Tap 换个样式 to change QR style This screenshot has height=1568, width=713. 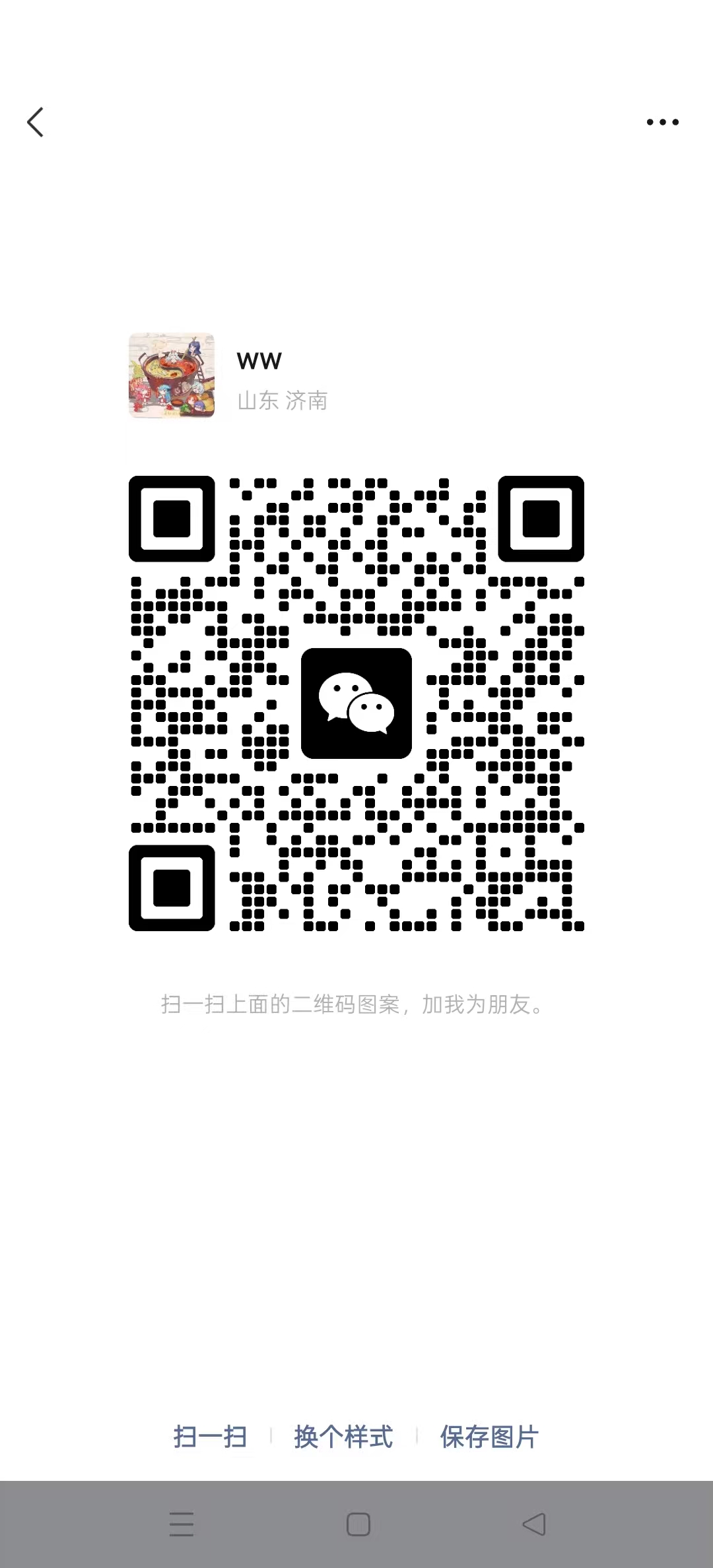pyautogui.click(x=343, y=1437)
